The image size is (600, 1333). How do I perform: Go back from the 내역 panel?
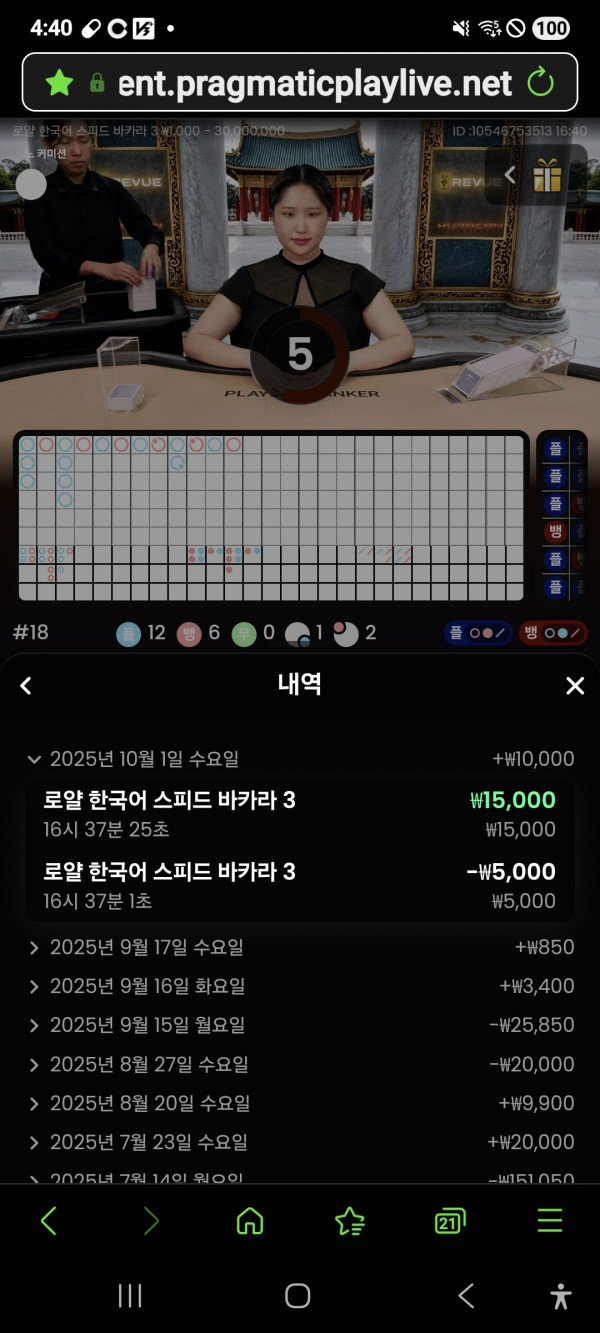coord(26,685)
